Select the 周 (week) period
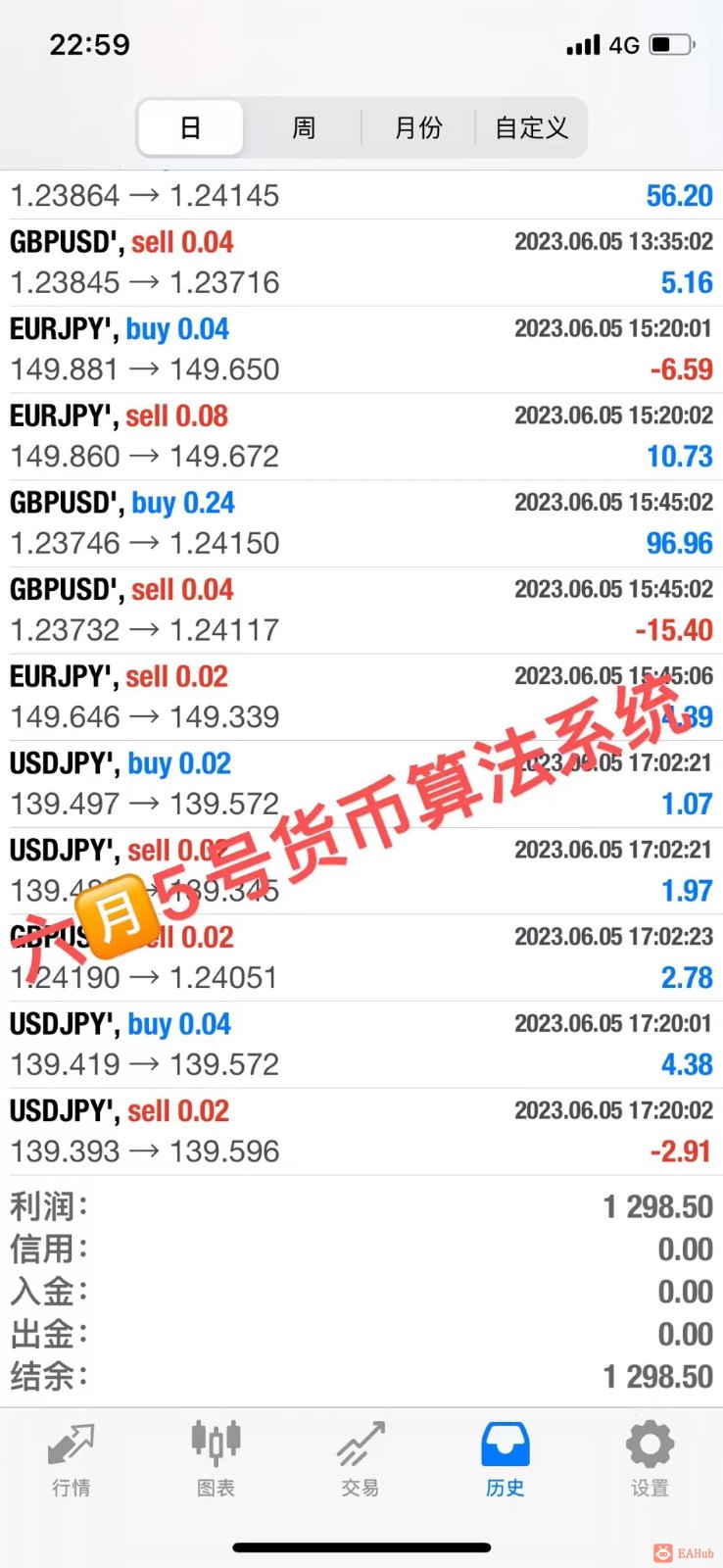This screenshot has width=723, height=1568. click(304, 128)
